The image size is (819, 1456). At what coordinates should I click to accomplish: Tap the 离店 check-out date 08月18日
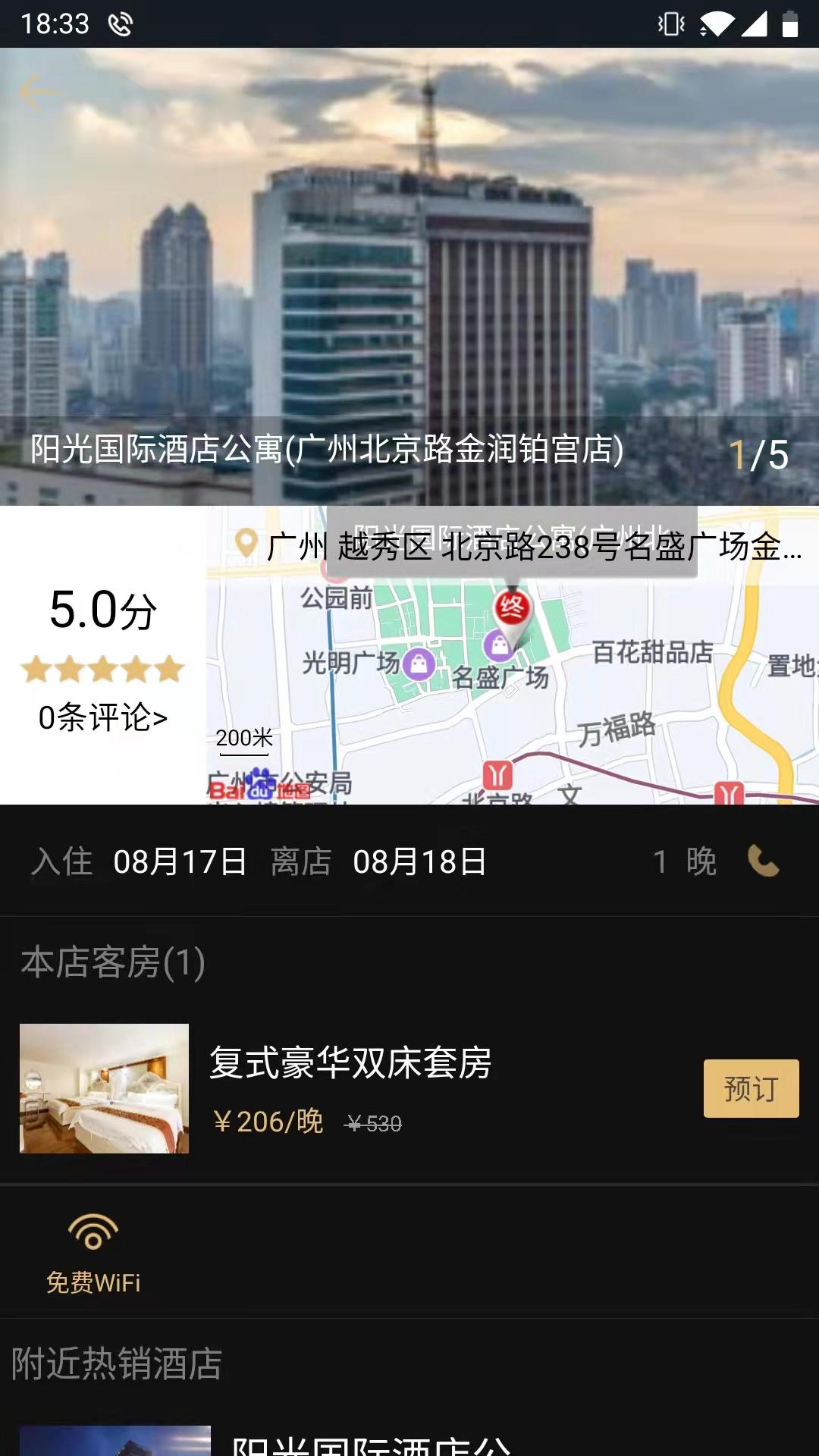coord(419,861)
